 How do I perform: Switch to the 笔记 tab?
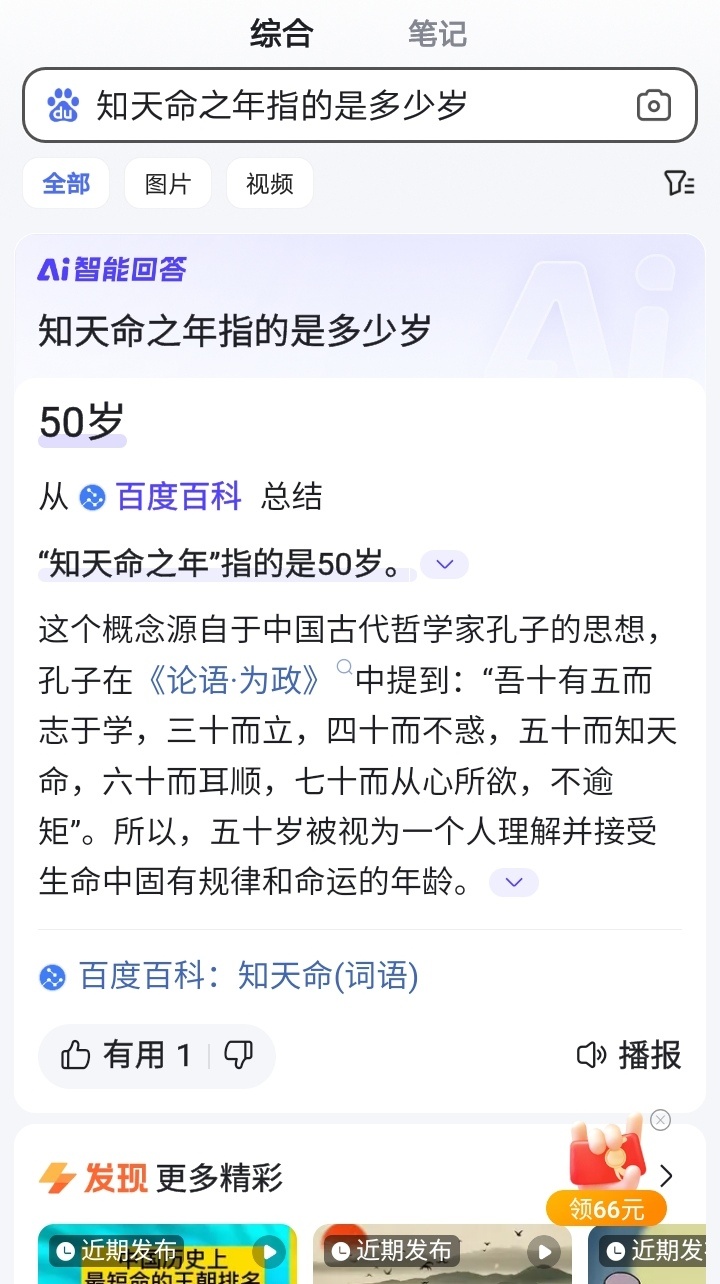(x=437, y=34)
